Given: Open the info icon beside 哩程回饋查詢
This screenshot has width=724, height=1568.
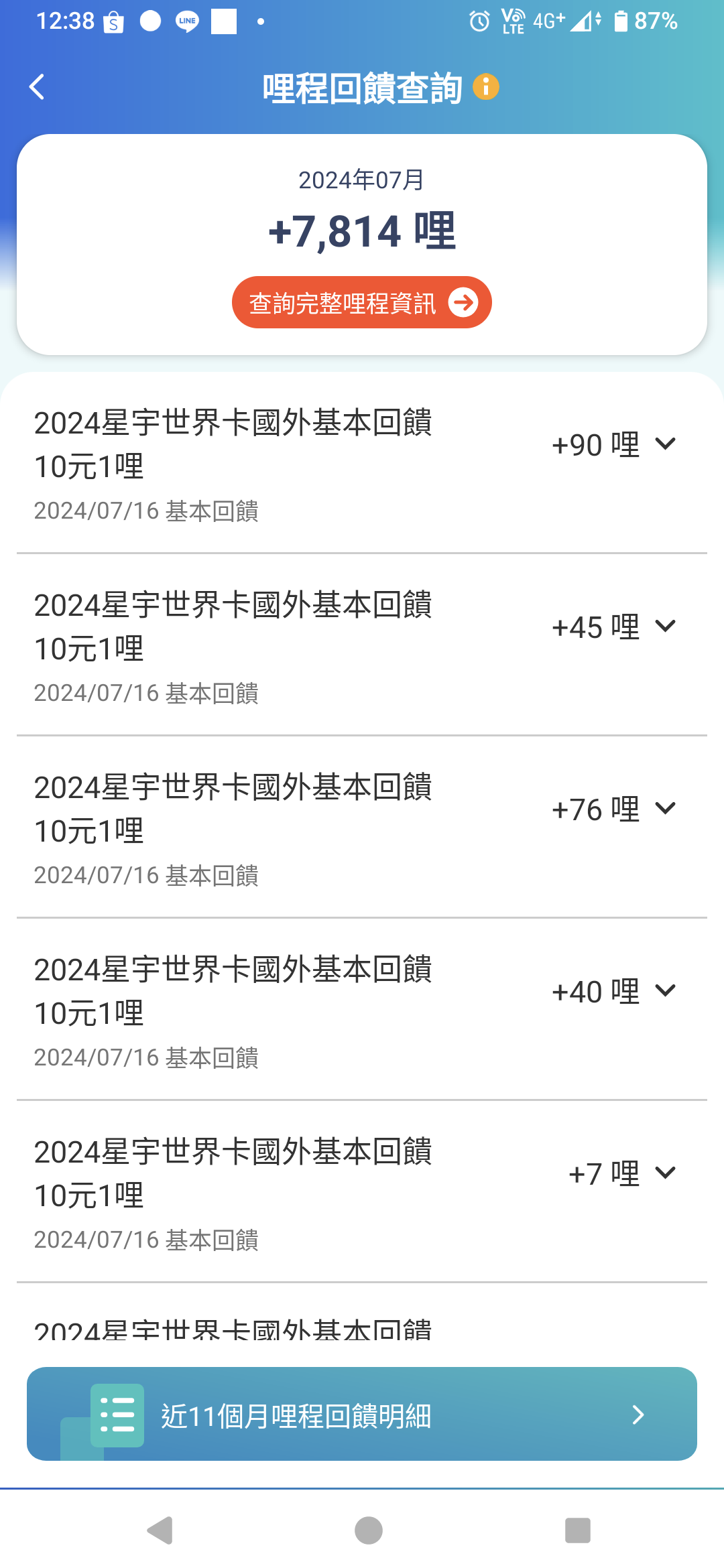Looking at the screenshot, I should coord(486,87).
